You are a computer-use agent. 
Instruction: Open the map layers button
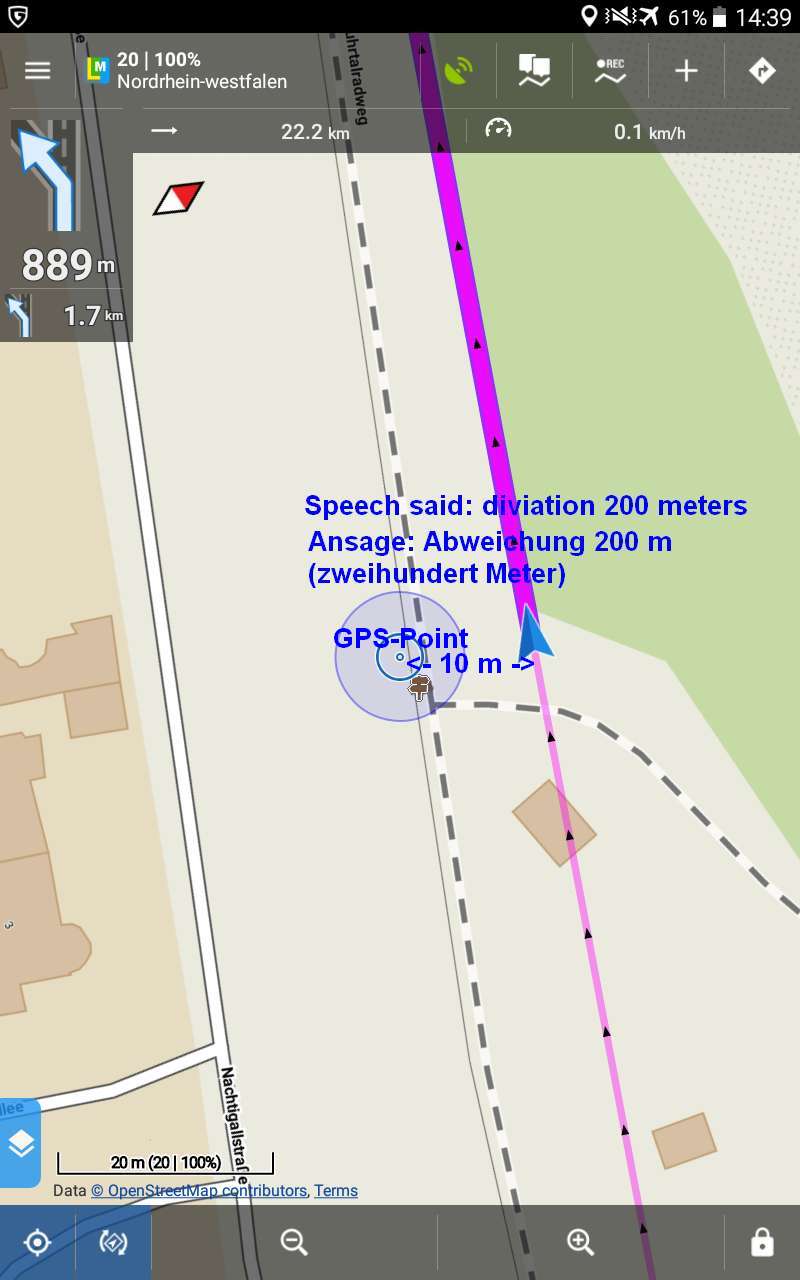click(20, 1143)
